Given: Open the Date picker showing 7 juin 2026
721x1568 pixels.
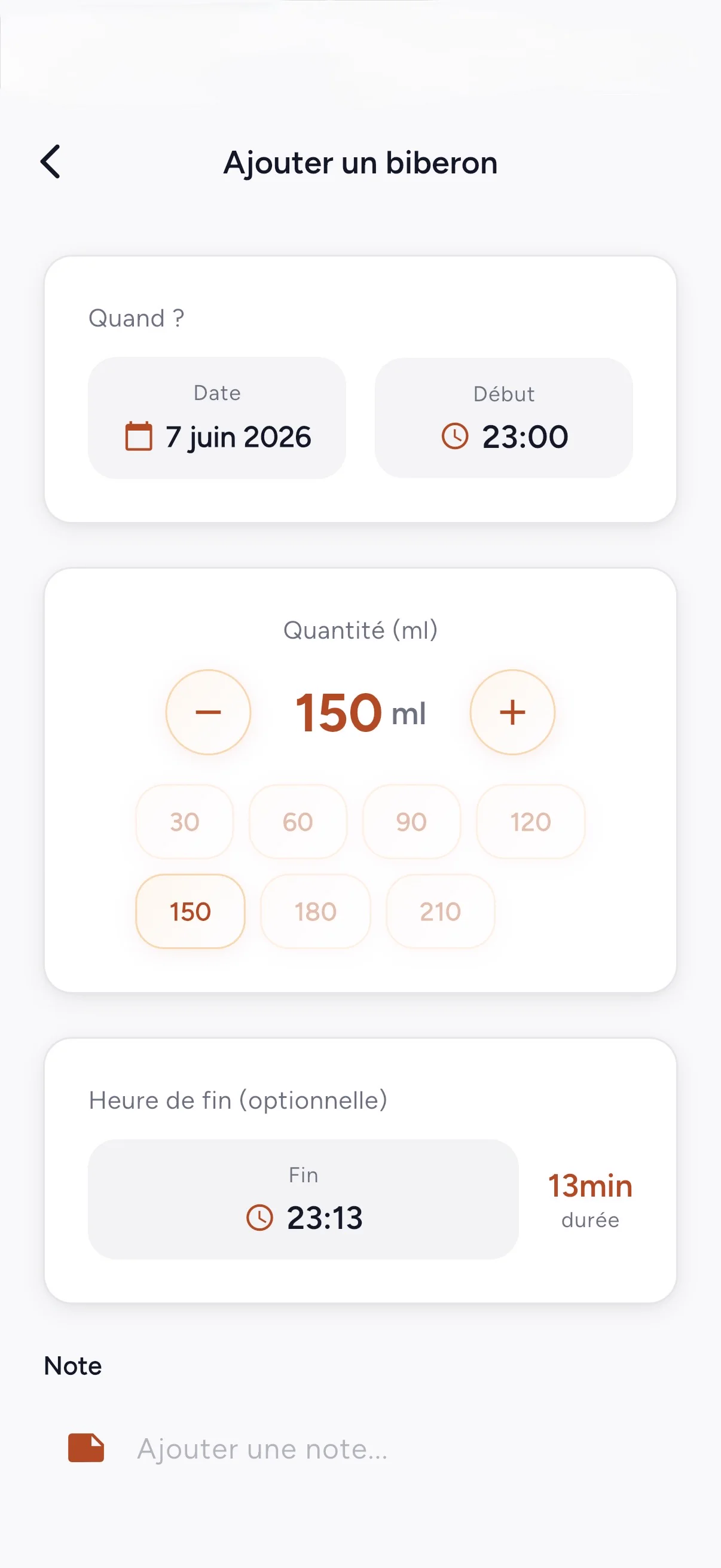Looking at the screenshot, I should point(217,417).
